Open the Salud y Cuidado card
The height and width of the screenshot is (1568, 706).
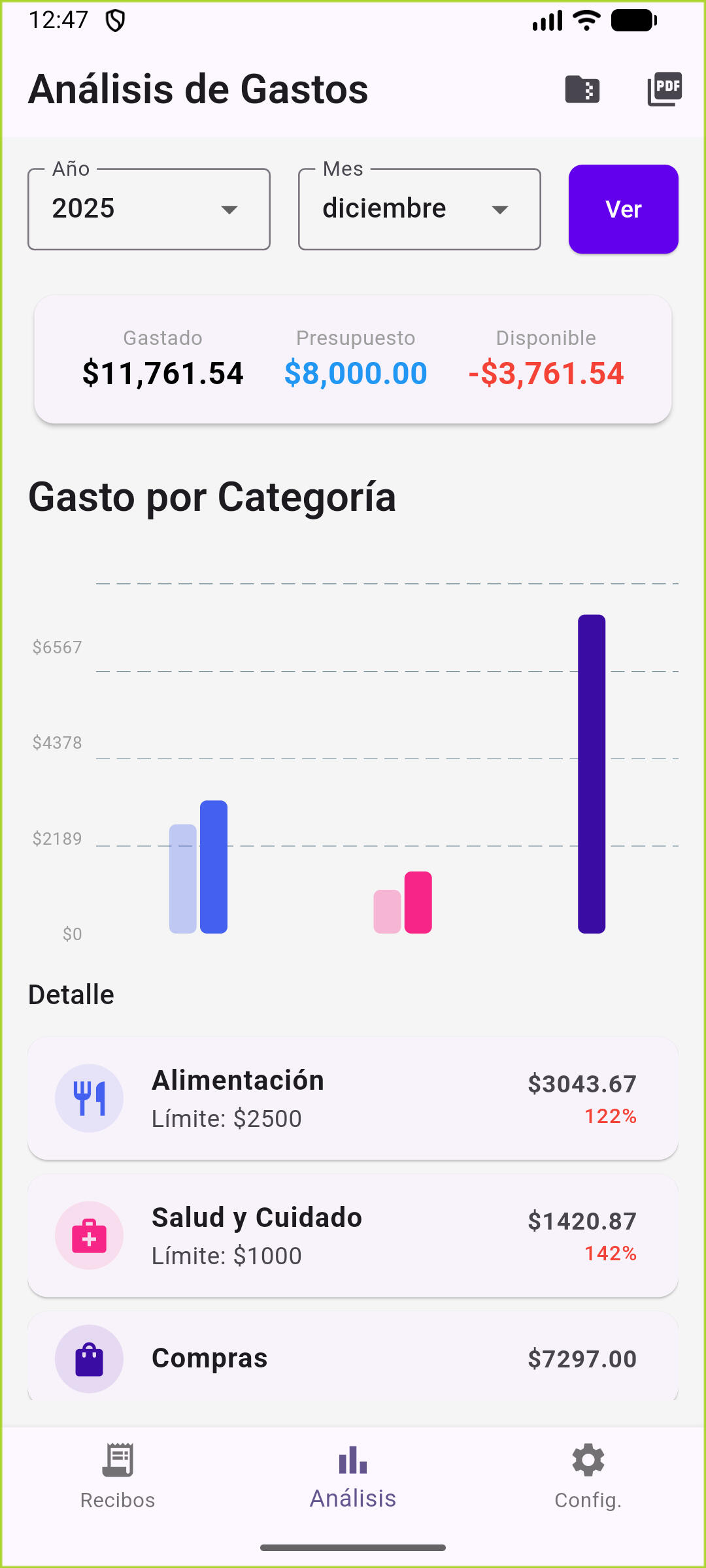point(353,1235)
